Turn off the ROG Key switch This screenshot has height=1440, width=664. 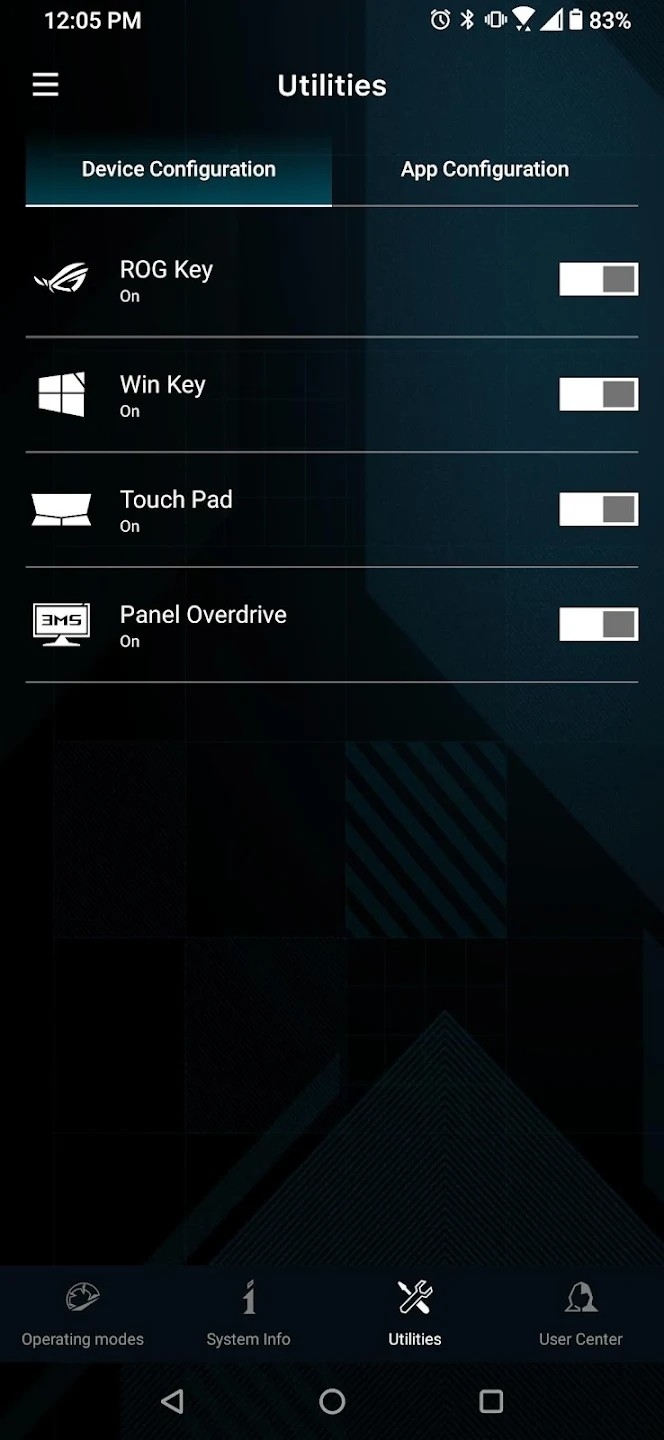tap(598, 280)
